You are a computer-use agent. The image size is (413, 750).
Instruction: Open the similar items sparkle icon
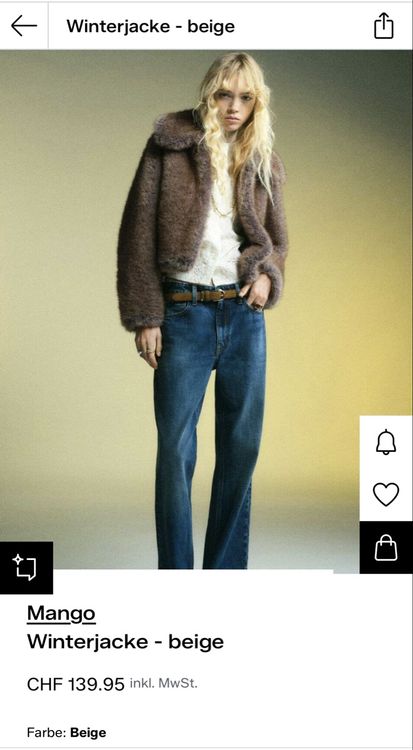tap(26, 568)
